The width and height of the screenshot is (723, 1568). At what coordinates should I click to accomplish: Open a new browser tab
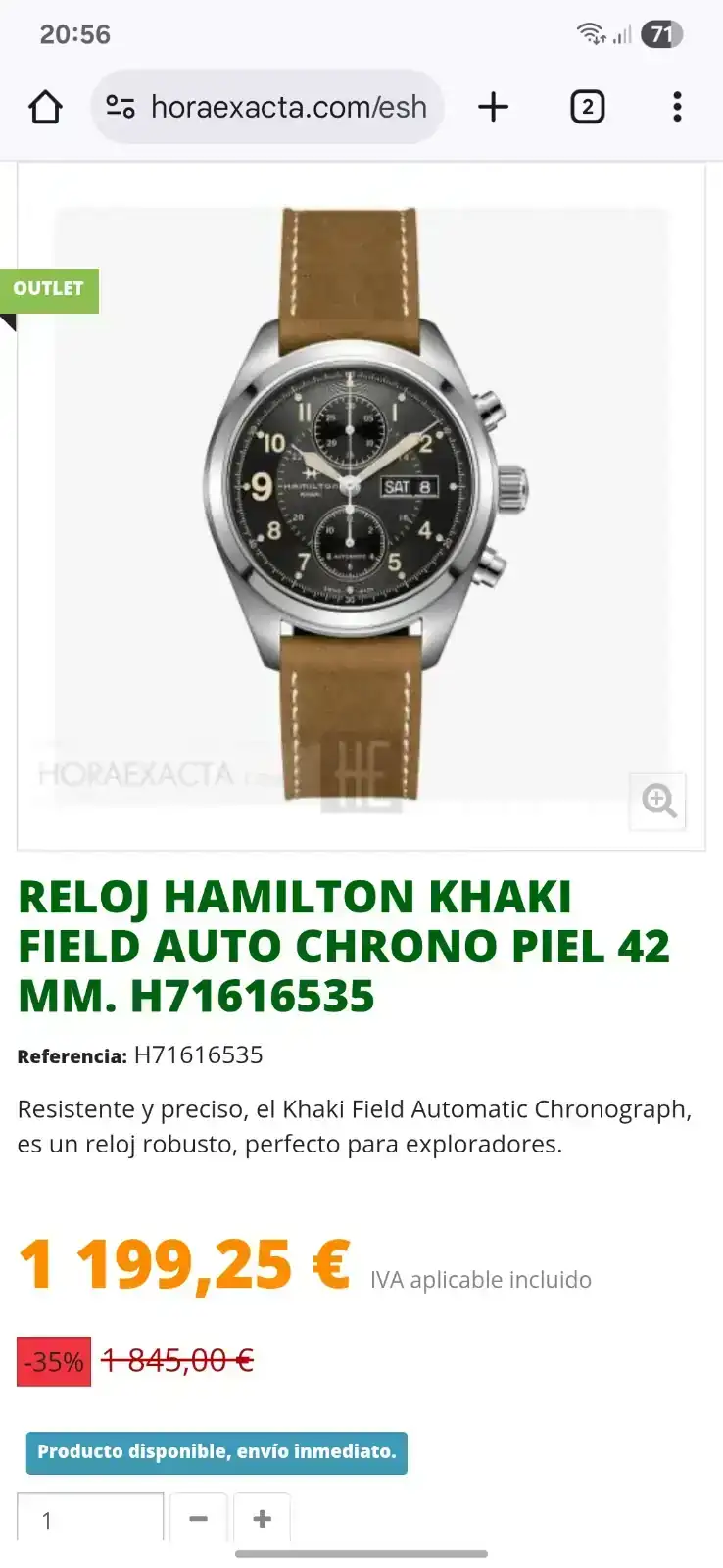pyautogui.click(x=493, y=107)
